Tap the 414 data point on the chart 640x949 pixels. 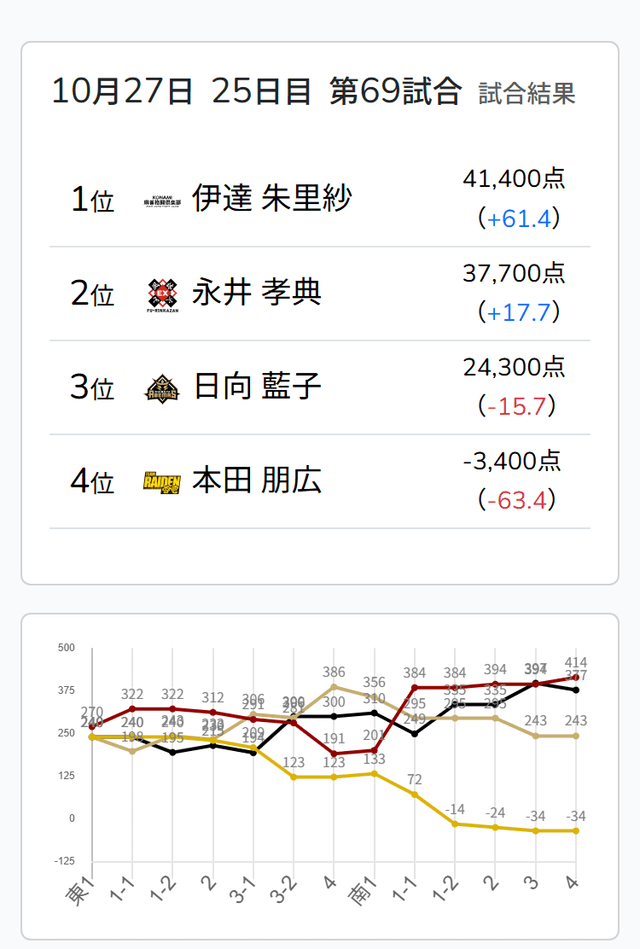(576, 677)
